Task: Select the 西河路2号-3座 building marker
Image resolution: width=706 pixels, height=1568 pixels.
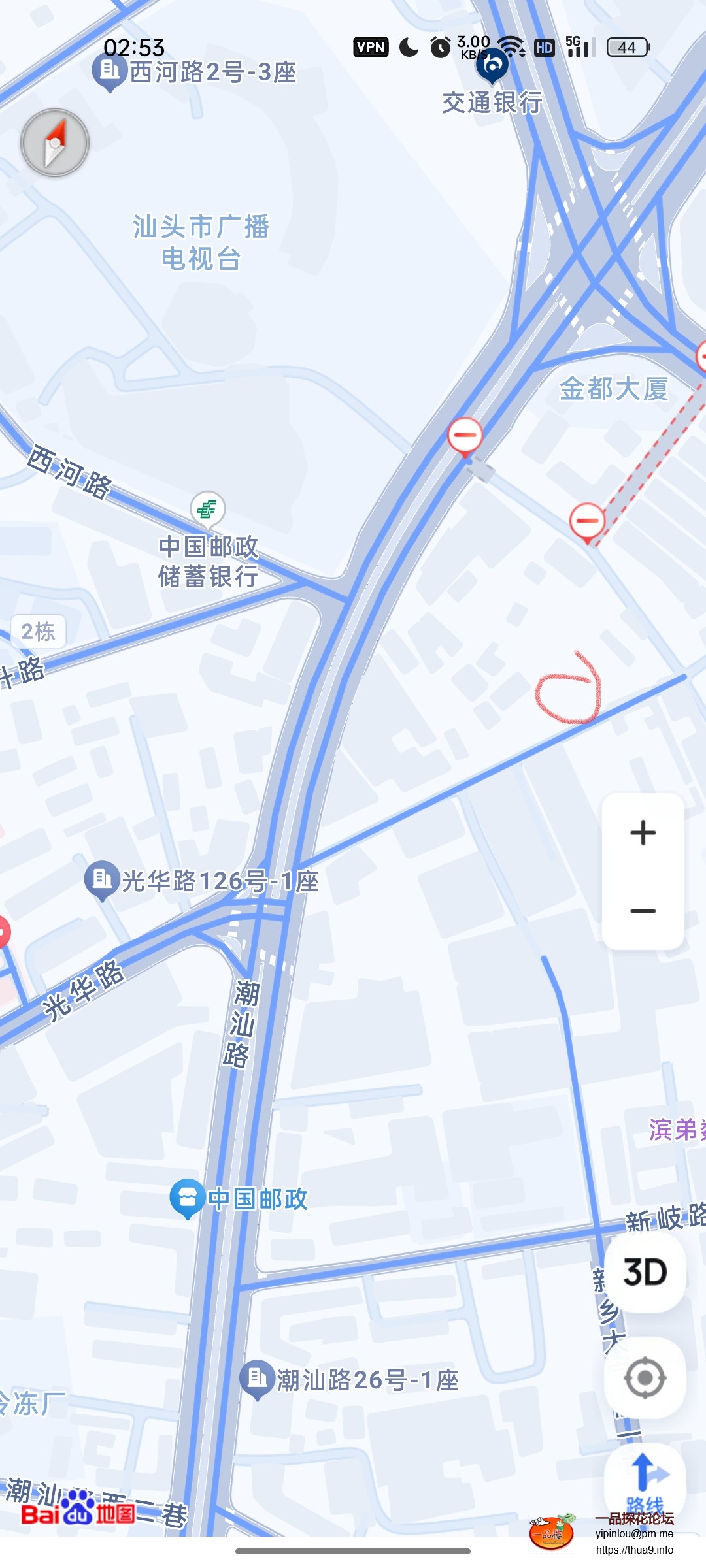Action: [109, 71]
